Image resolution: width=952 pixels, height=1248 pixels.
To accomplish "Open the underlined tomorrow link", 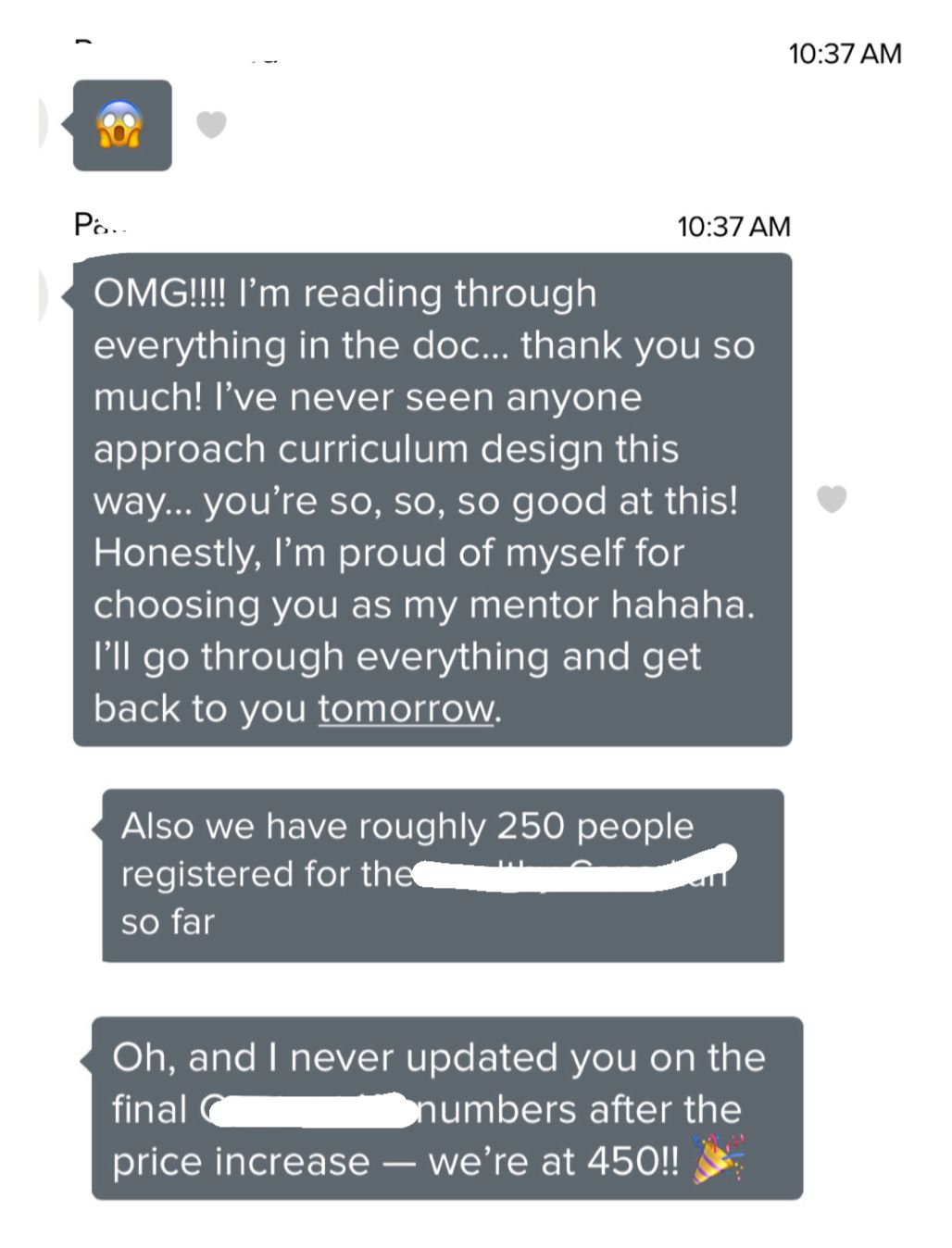I will [407, 709].
